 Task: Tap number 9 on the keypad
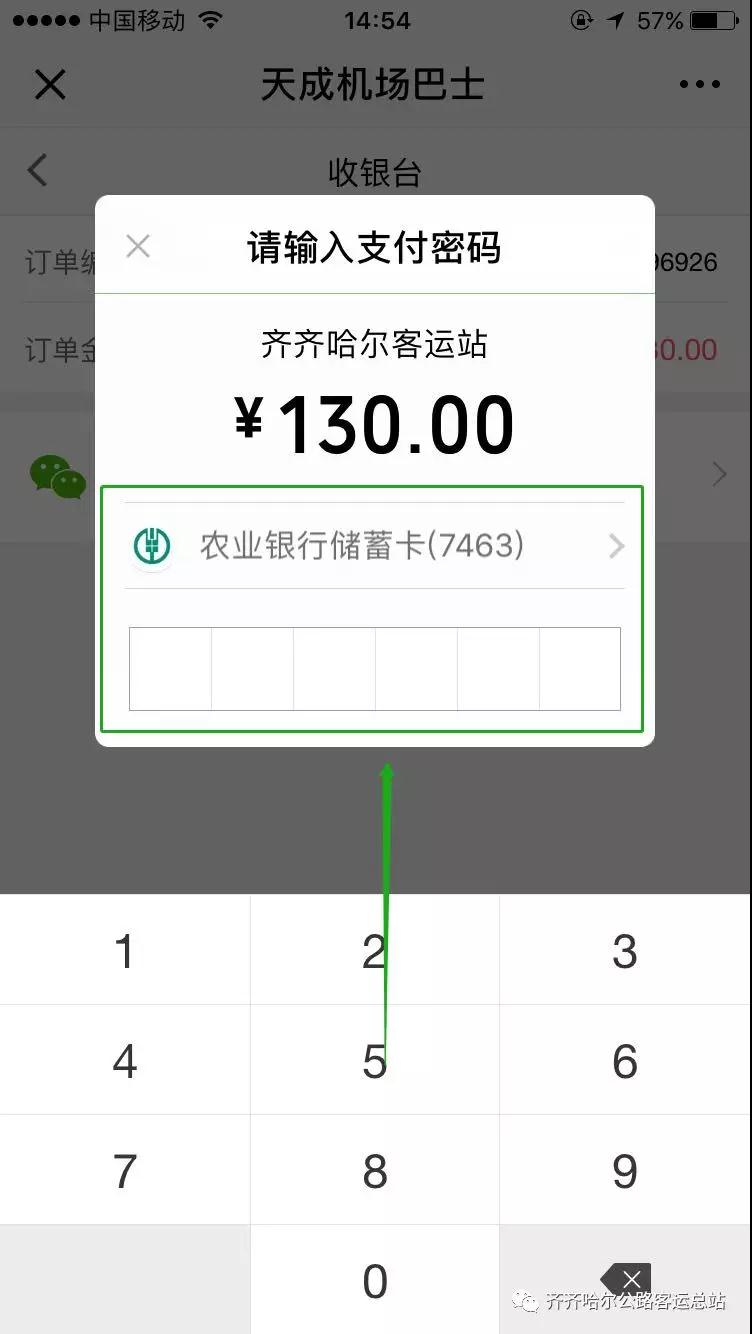[625, 1171]
